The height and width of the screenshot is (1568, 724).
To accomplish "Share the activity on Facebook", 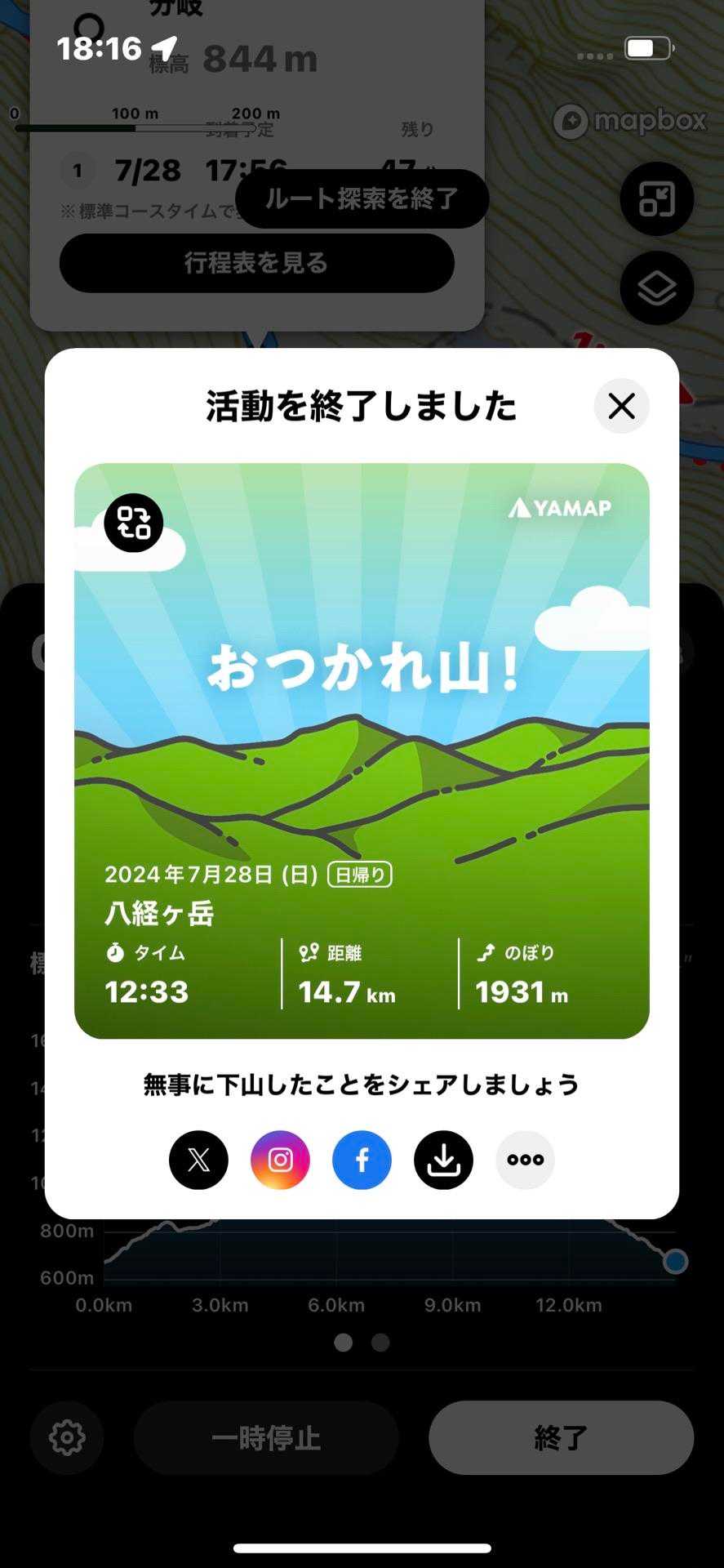I will pyautogui.click(x=362, y=1160).
